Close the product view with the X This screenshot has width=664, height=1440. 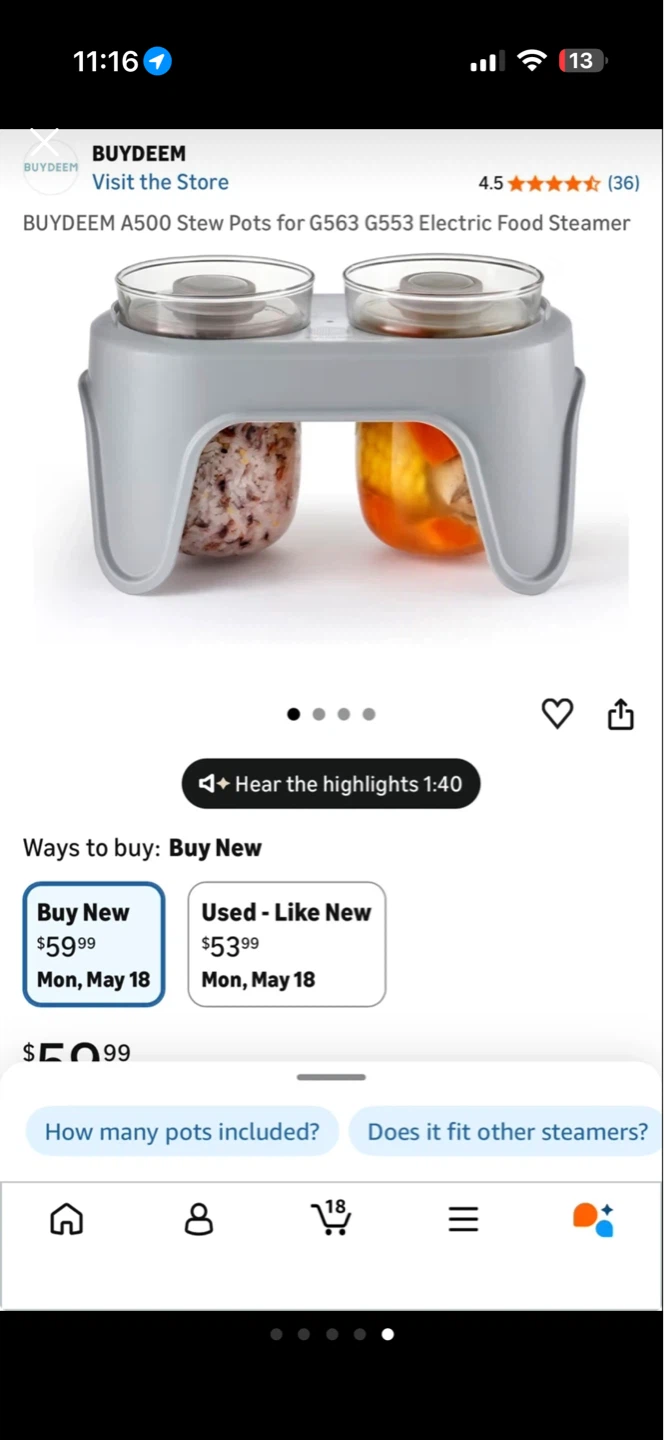tap(44, 143)
